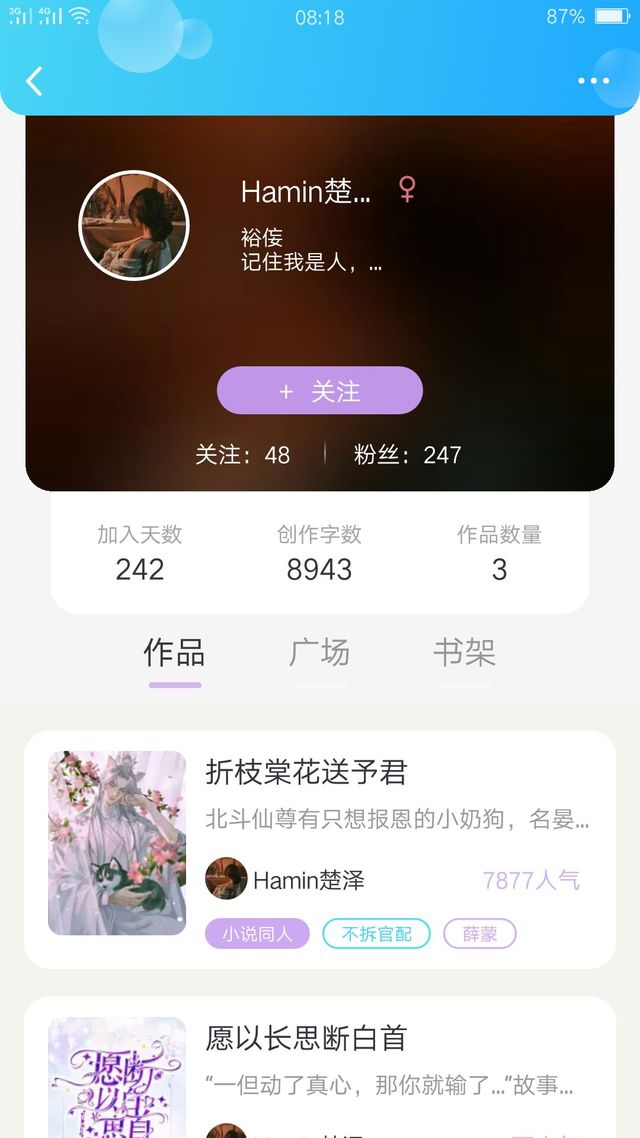View the user's round profile avatar
The image size is (640, 1138).
[x=134, y=226]
